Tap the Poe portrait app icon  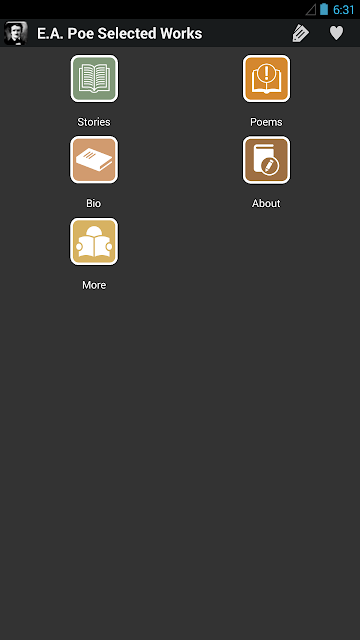point(16,33)
